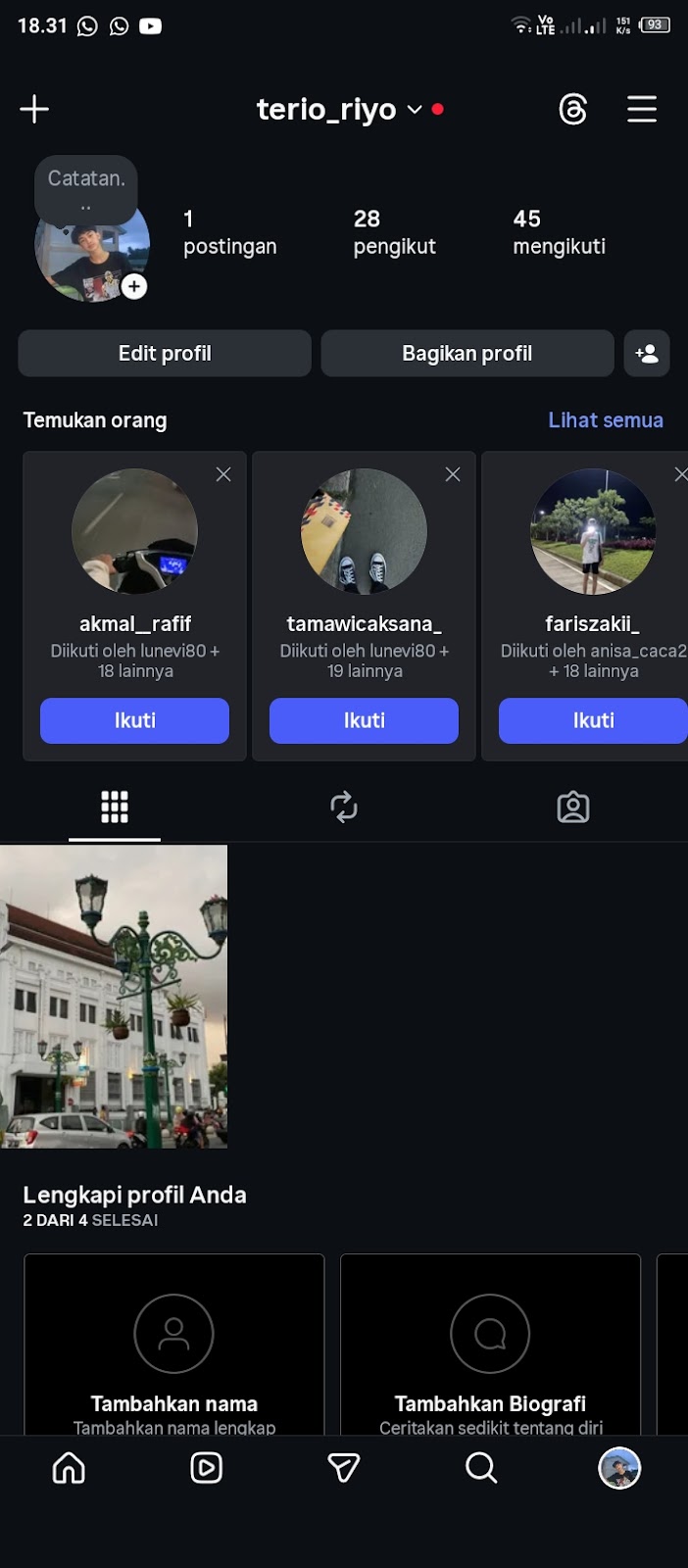688x1568 pixels.
Task: Open the Reels tab
Action: (206, 1468)
